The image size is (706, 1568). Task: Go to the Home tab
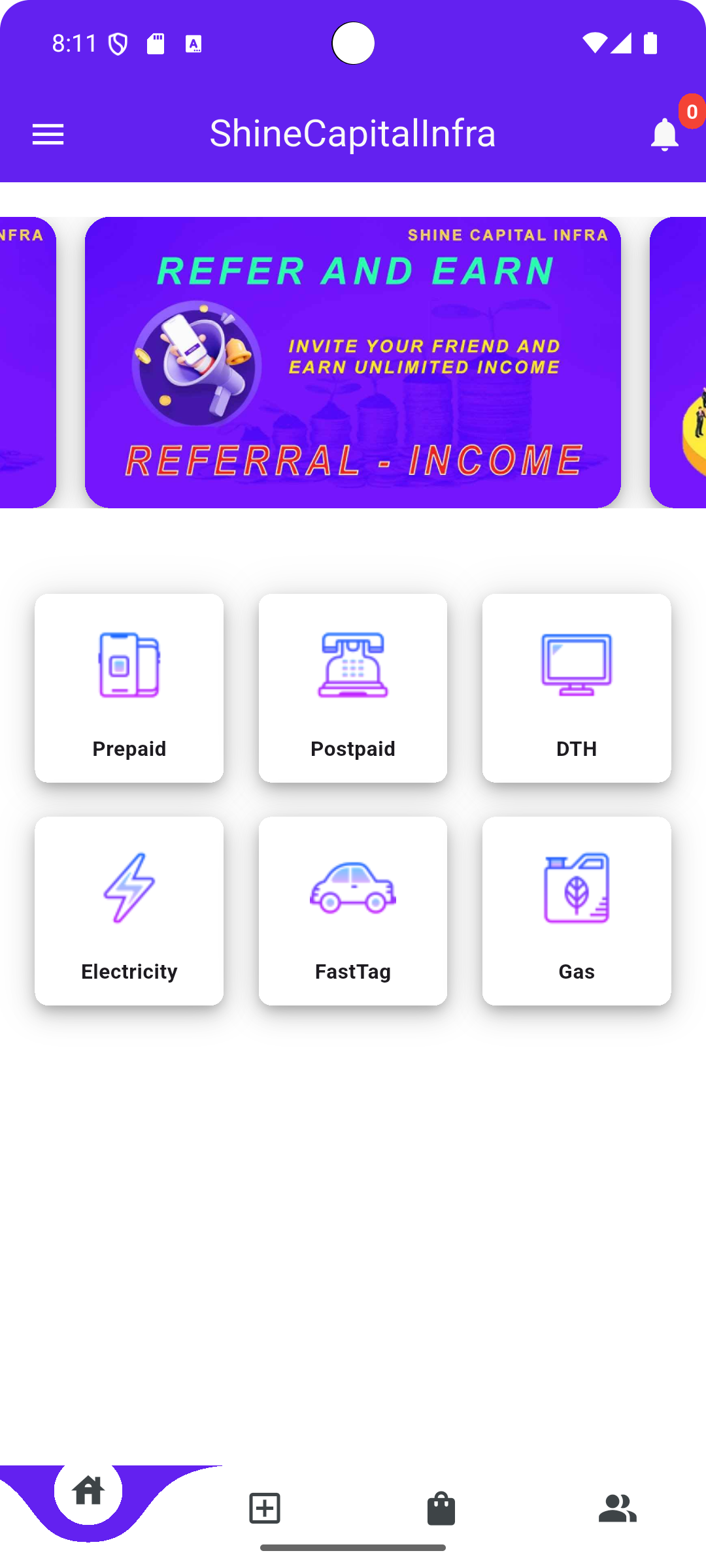point(88,1492)
